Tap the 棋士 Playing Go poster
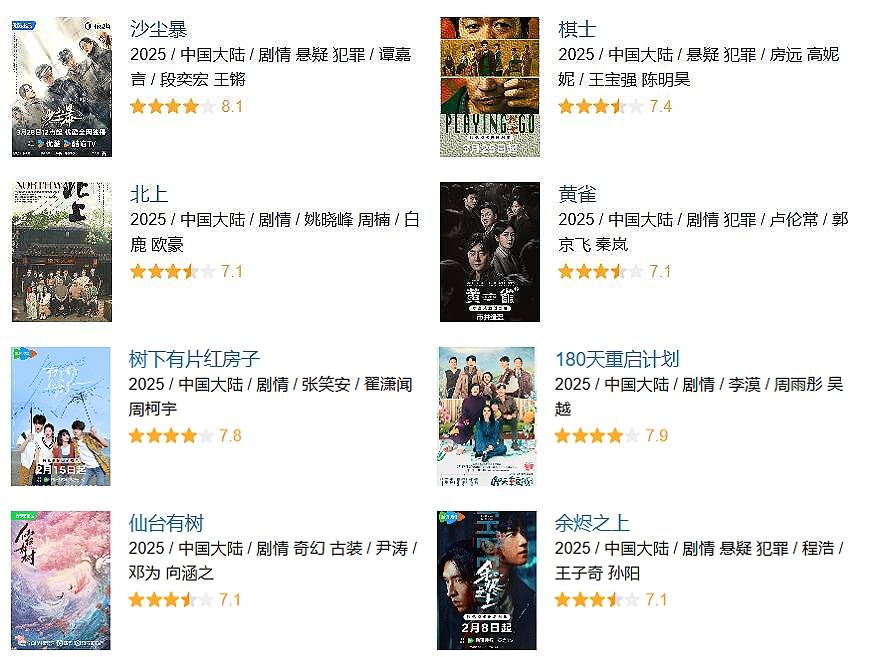This screenshot has height=657, width=875. (489, 87)
